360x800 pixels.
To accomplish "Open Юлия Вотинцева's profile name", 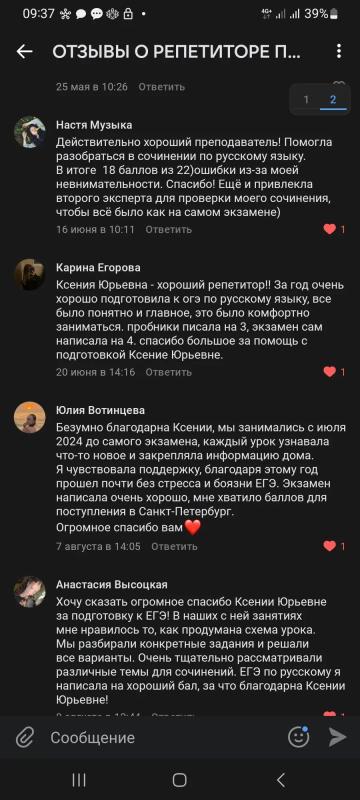I will pos(100,410).
